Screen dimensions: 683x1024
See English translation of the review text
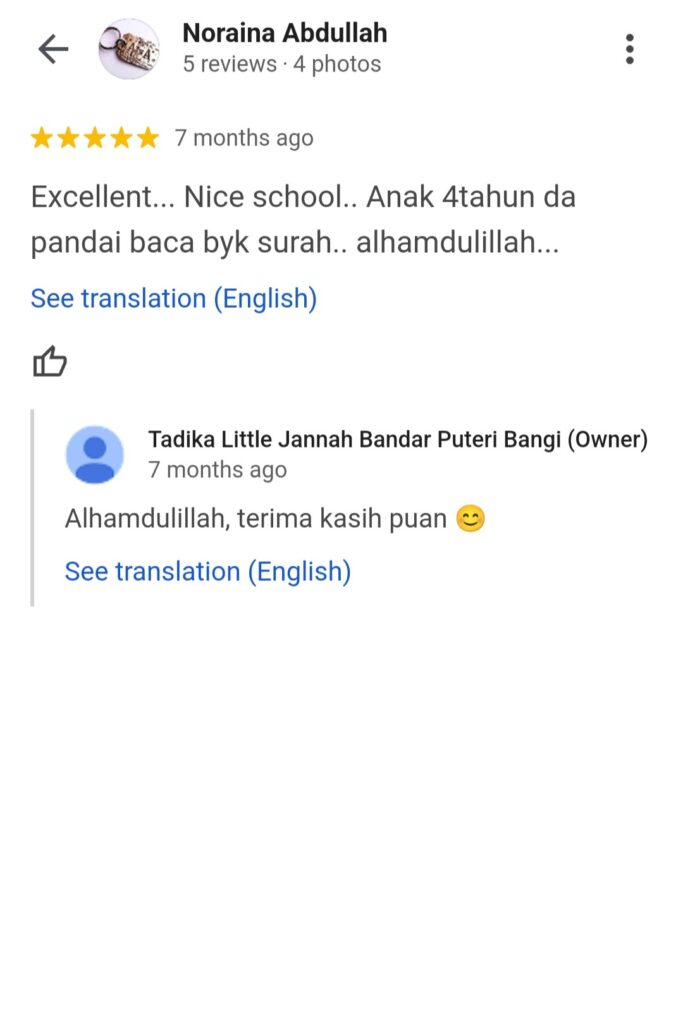coord(173,298)
